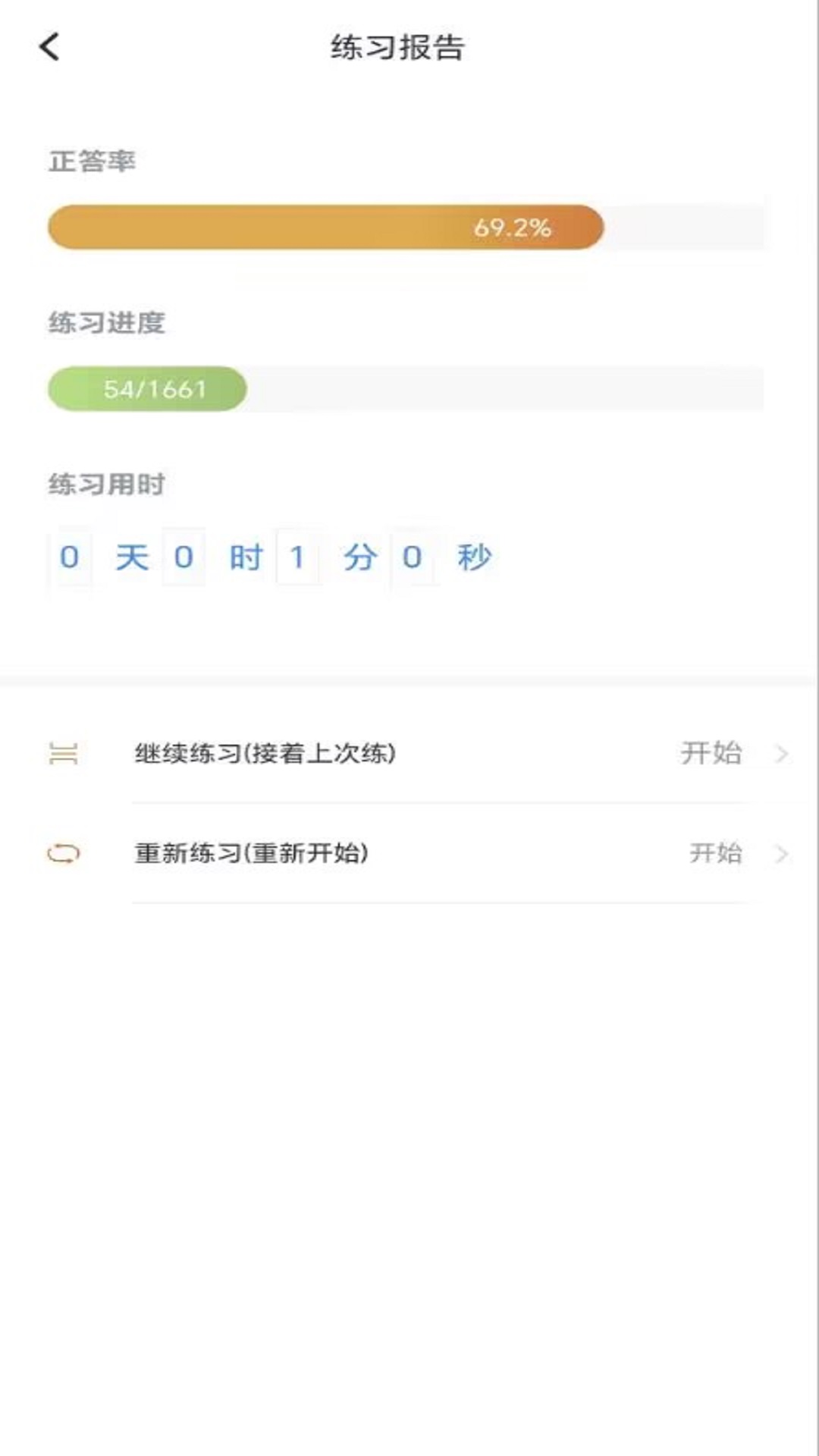Tap the 练习报告 title
The image size is (819, 1456).
(x=397, y=47)
